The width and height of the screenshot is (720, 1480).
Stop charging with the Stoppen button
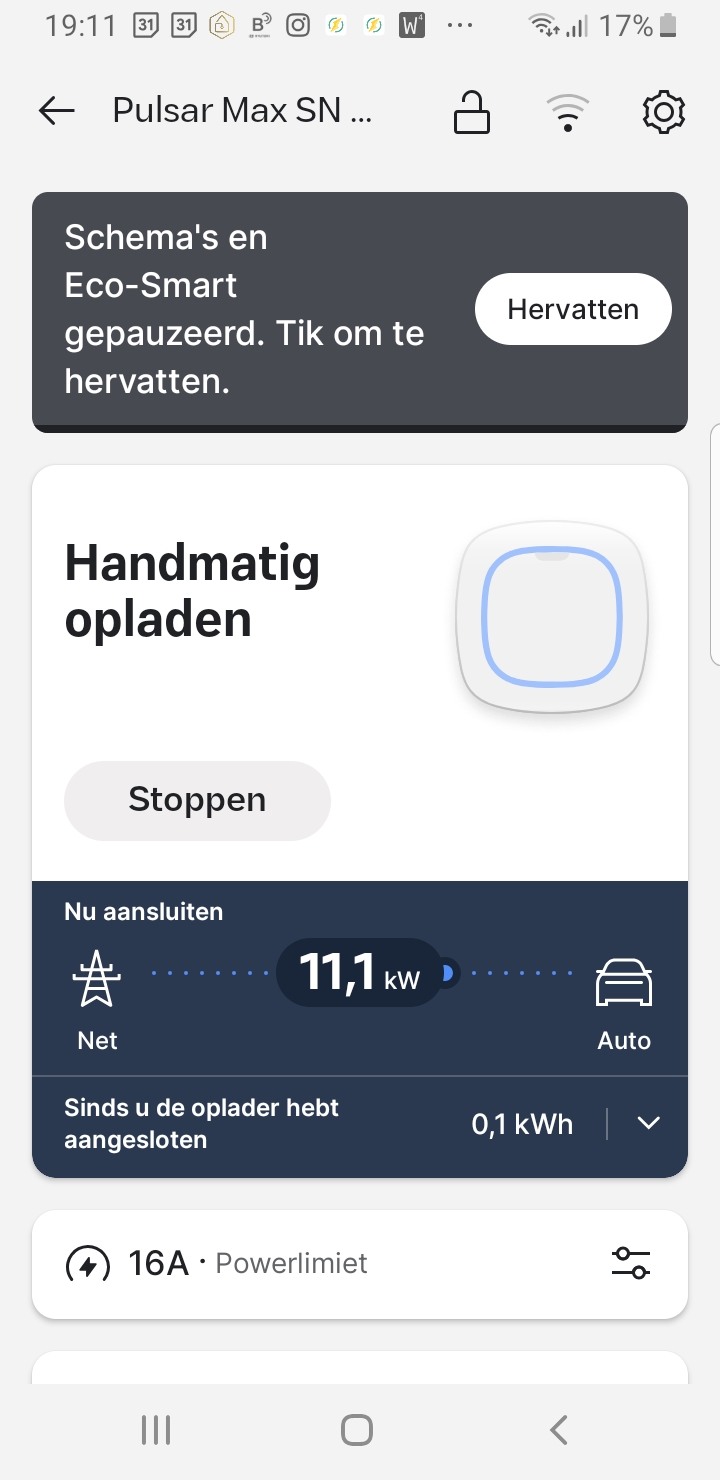(197, 800)
